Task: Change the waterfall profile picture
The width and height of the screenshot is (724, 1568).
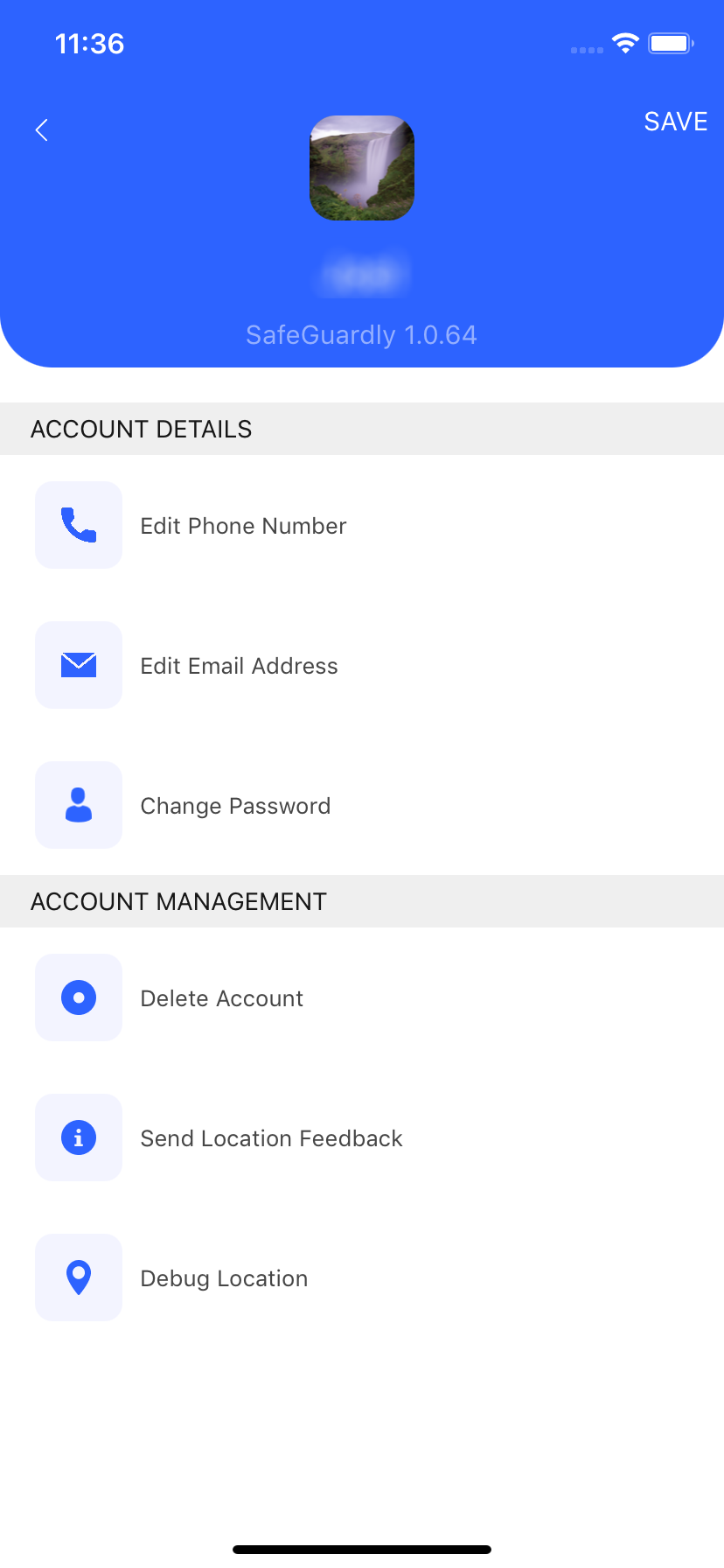Action: (x=362, y=168)
